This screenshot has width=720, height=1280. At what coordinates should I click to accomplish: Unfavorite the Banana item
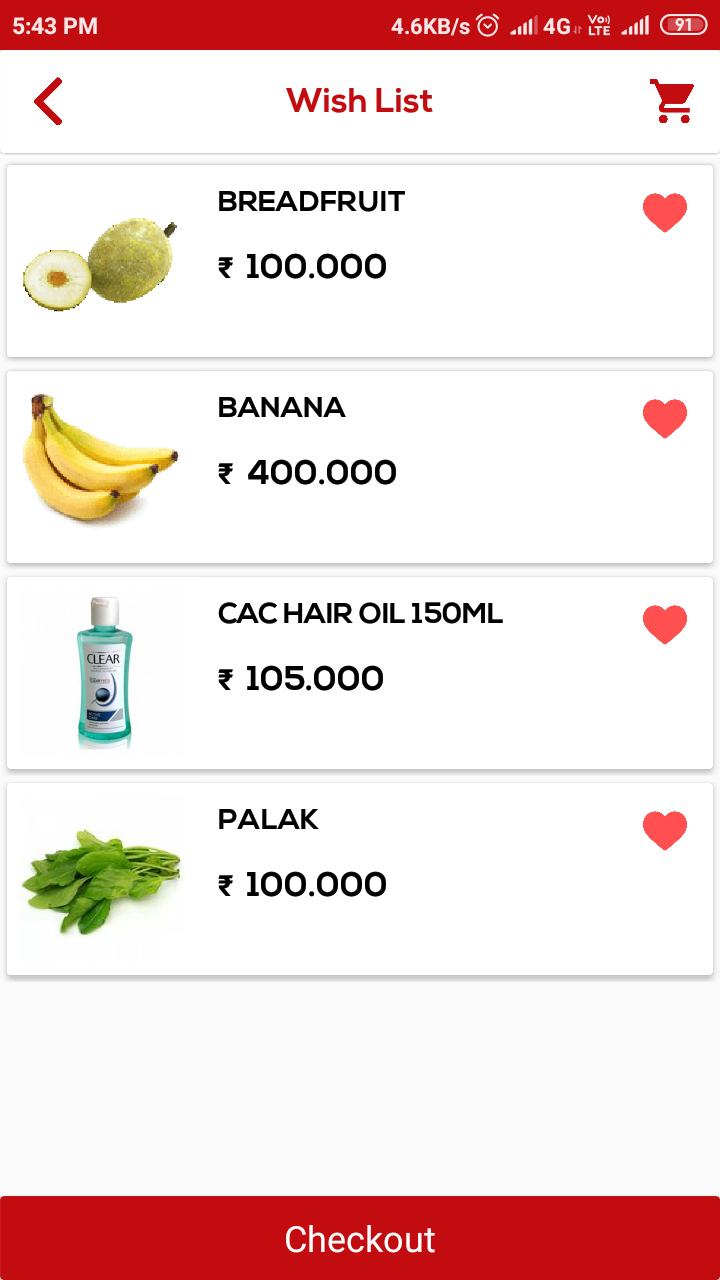[x=664, y=419]
